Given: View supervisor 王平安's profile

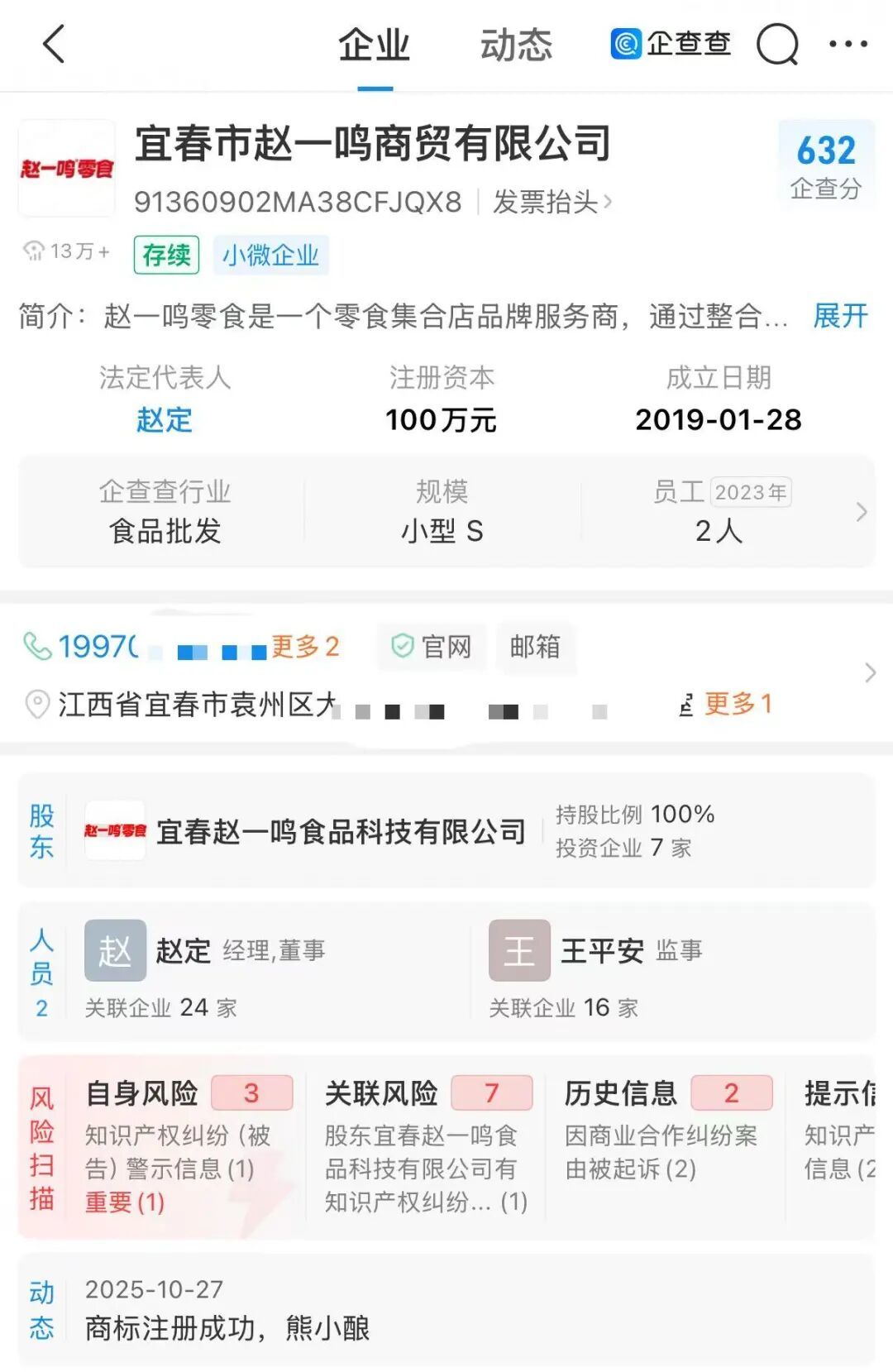Looking at the screenshot, I should tap(602, 951).
